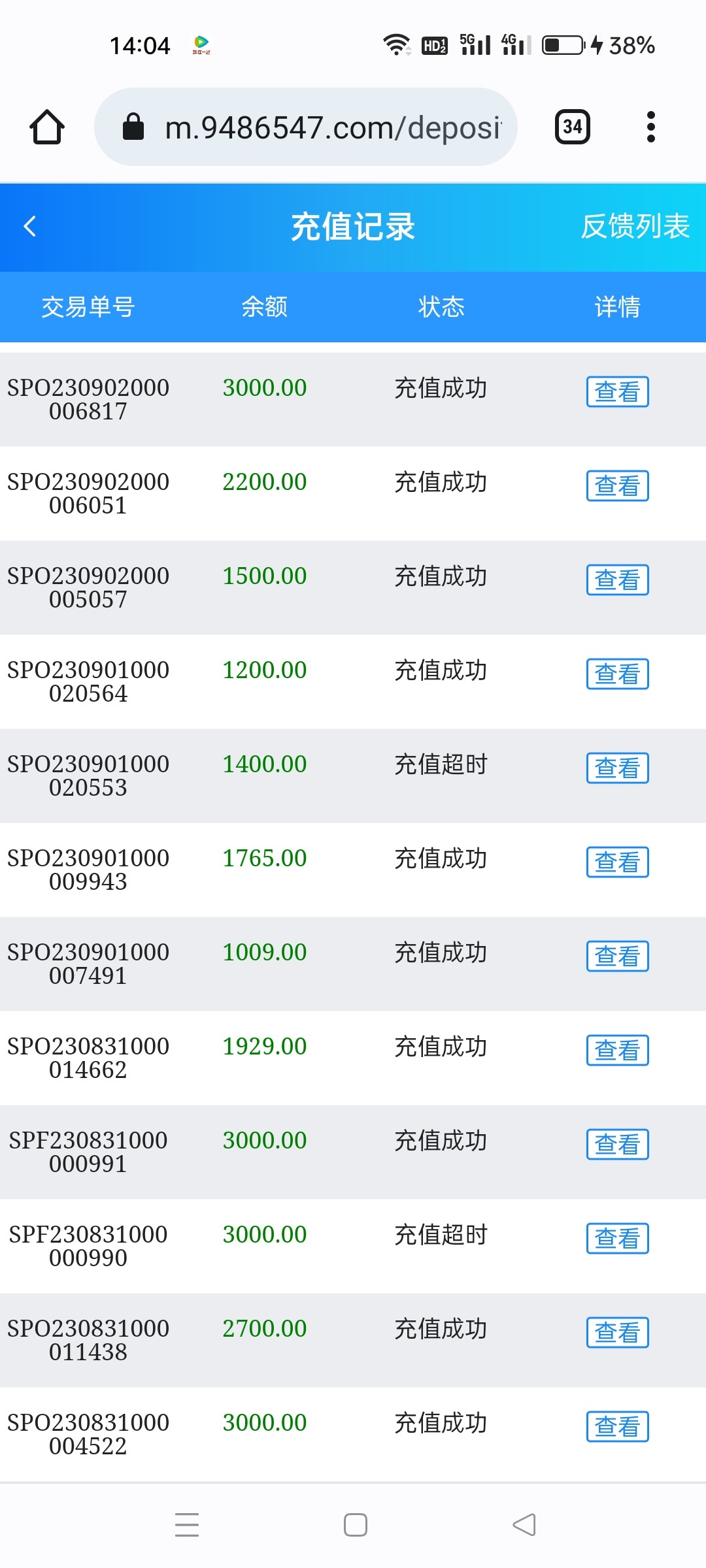706x1568 pixels.
Task: View details for order ending 009943
Action: coord(617,862)
